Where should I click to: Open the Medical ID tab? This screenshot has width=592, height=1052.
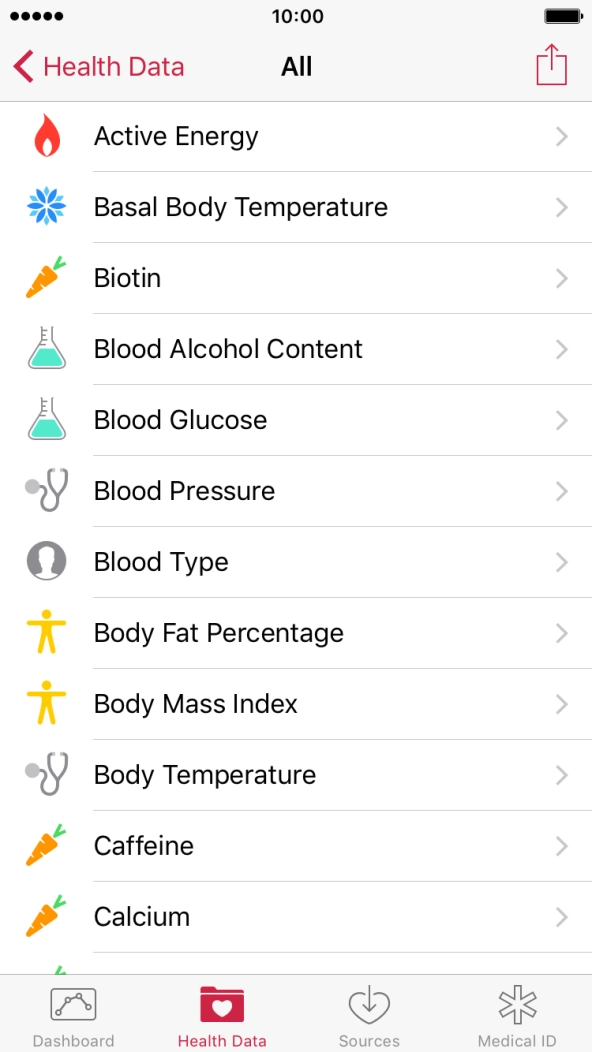click(517, 1014)
